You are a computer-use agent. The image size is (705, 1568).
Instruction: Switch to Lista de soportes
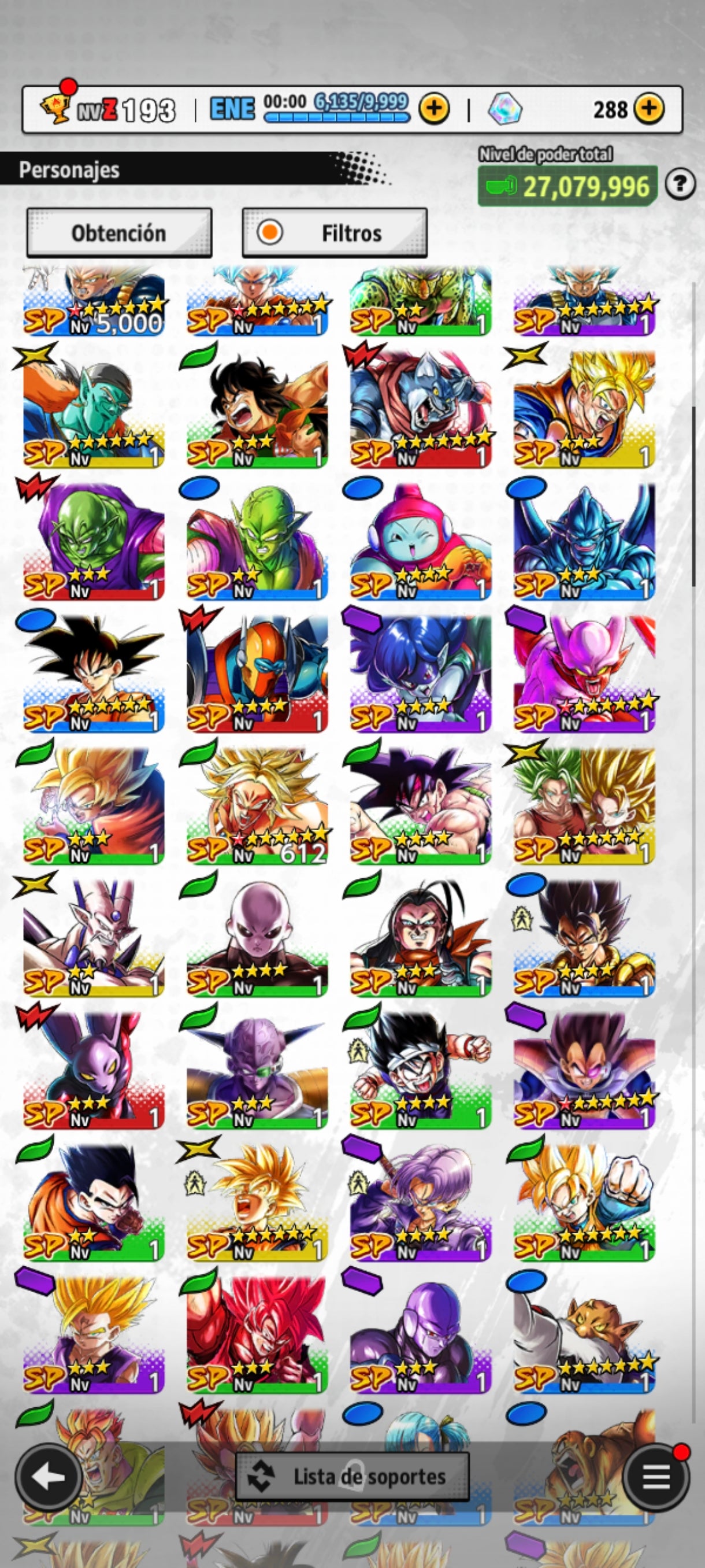point(352,1477)
